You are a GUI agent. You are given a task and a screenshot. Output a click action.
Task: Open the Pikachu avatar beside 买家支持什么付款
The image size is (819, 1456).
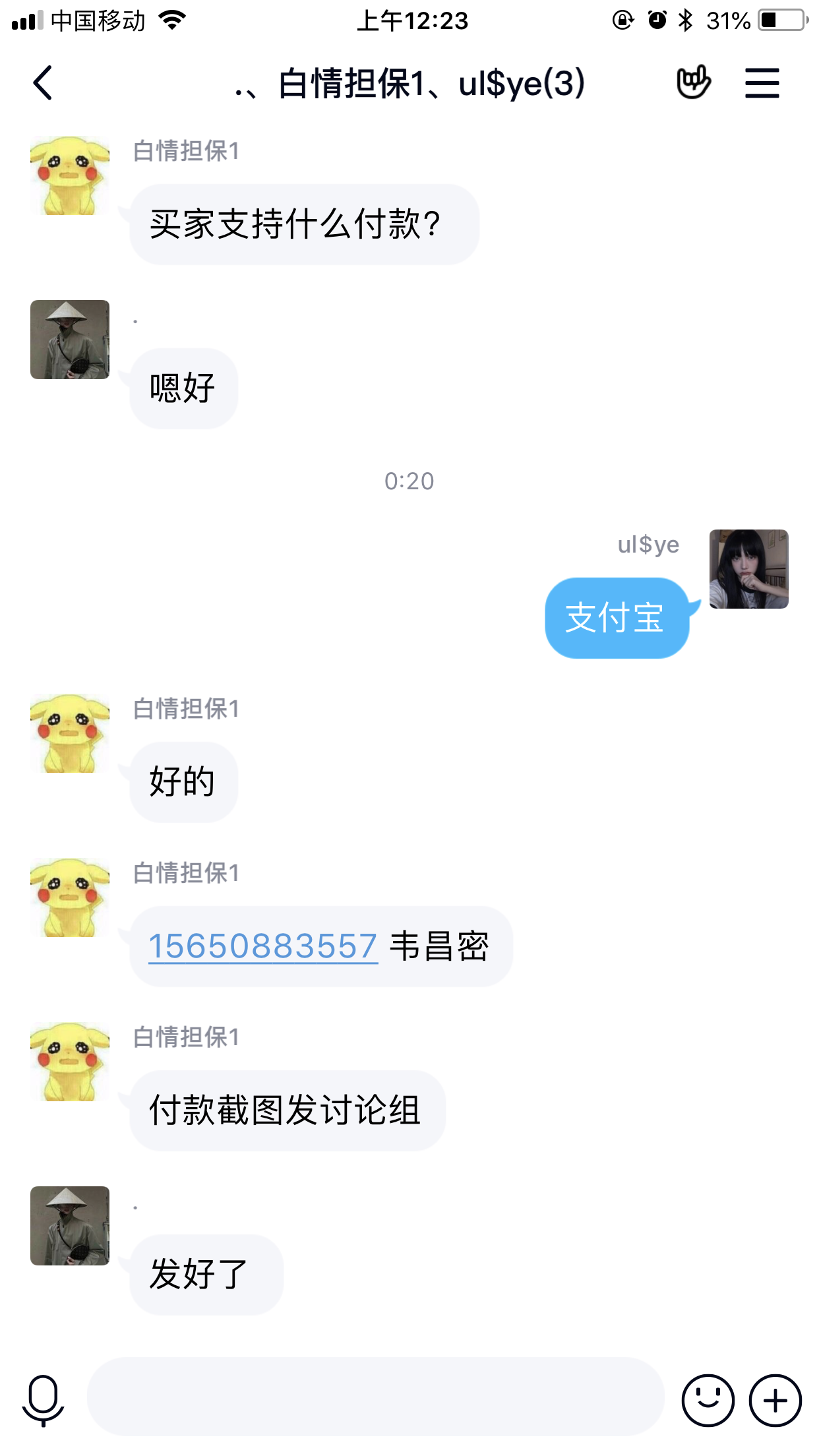(x=70, y=175)
